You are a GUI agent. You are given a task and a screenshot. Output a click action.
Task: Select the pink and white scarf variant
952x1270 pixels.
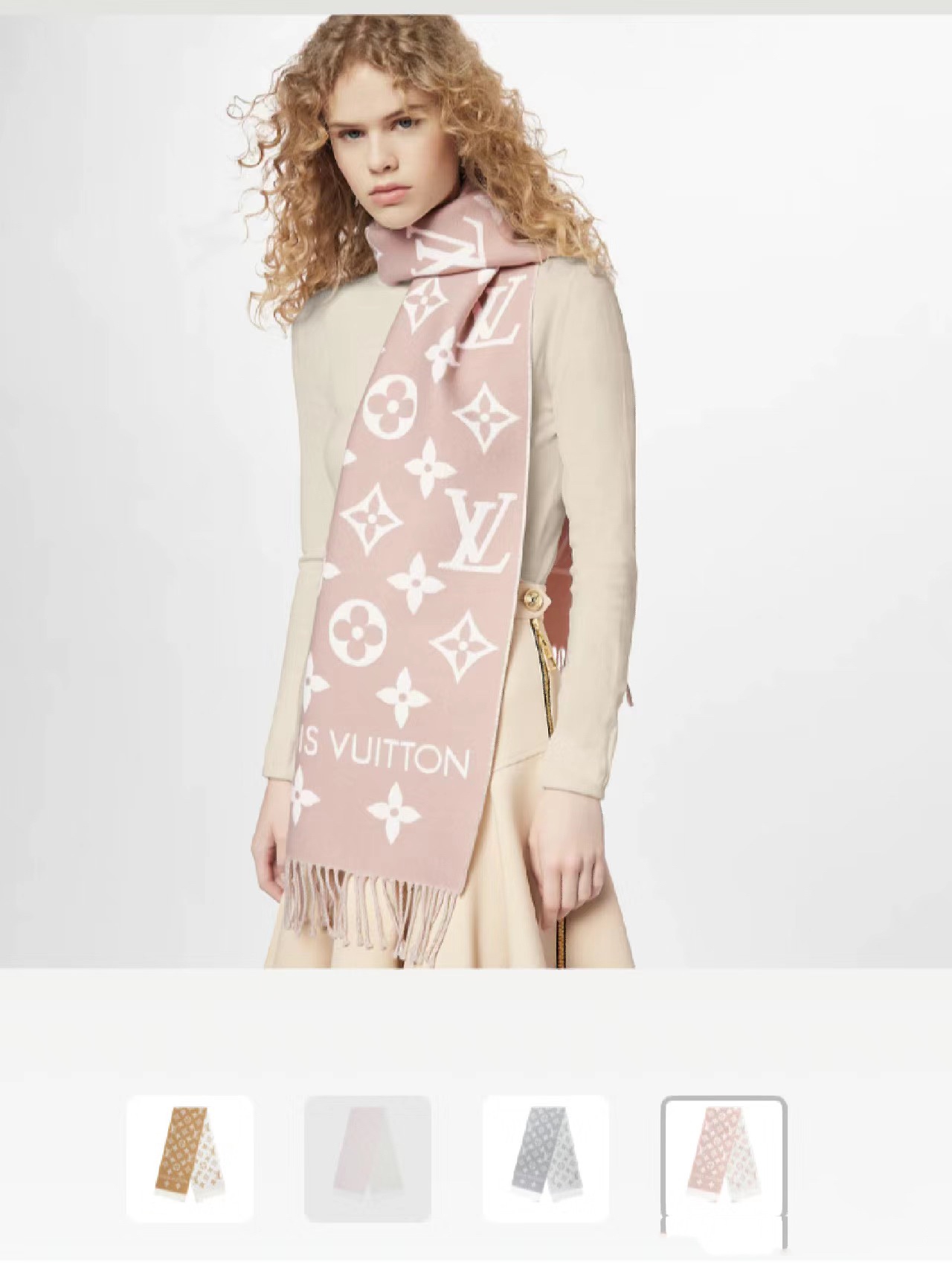point(724,1158)
